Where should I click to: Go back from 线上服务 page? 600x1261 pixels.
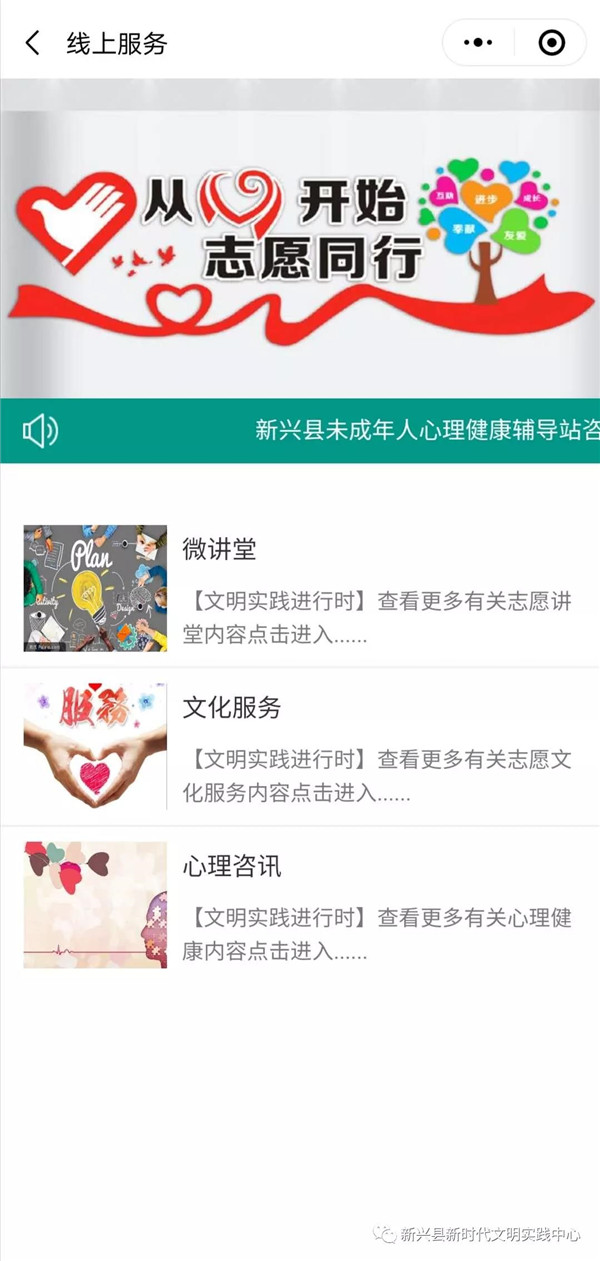[33, 43]
